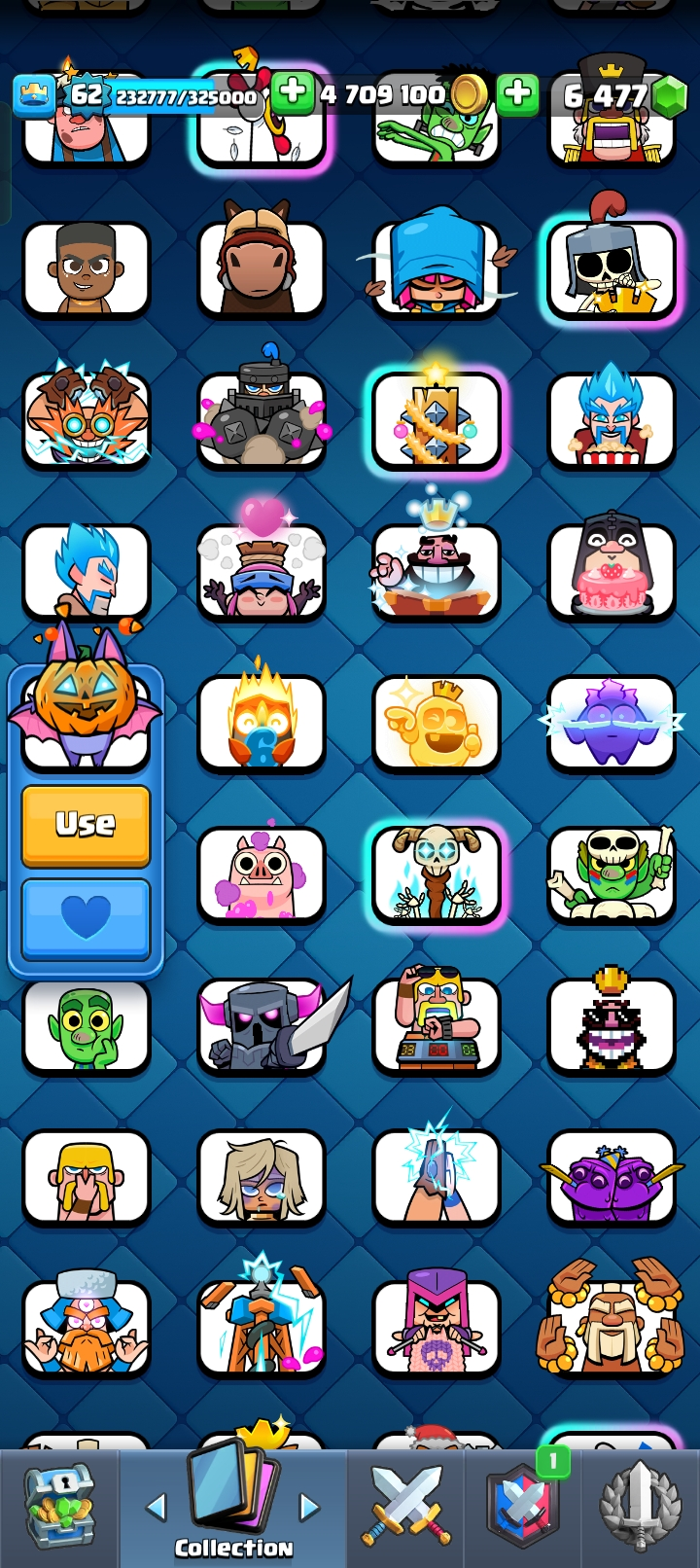Go to the next Collection section arrow
Image resolution: width=700 pixels, height=1568 pixels.
pyautogui.click(x=309, y=1508)
